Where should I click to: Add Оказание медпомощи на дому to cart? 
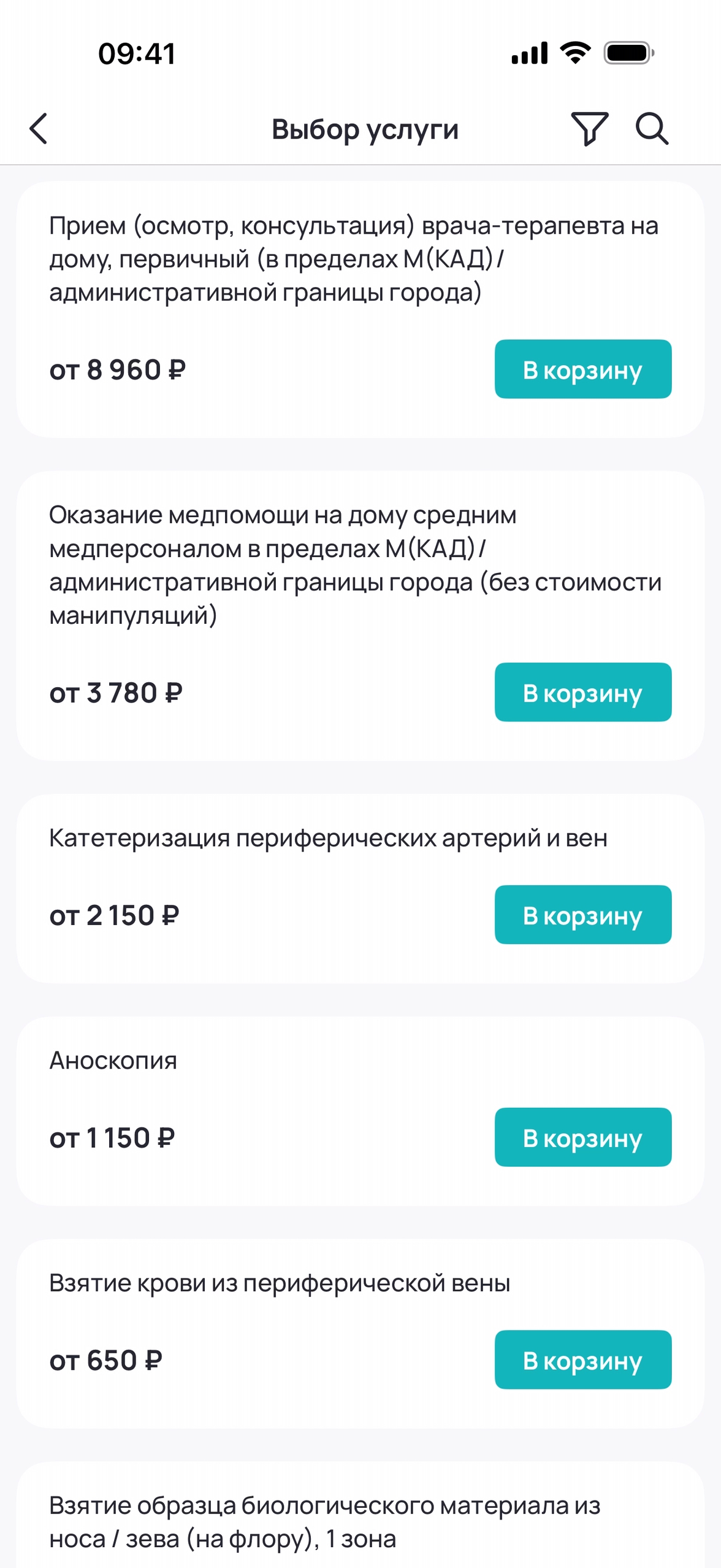pyautogui.click(x=582, y=692)
